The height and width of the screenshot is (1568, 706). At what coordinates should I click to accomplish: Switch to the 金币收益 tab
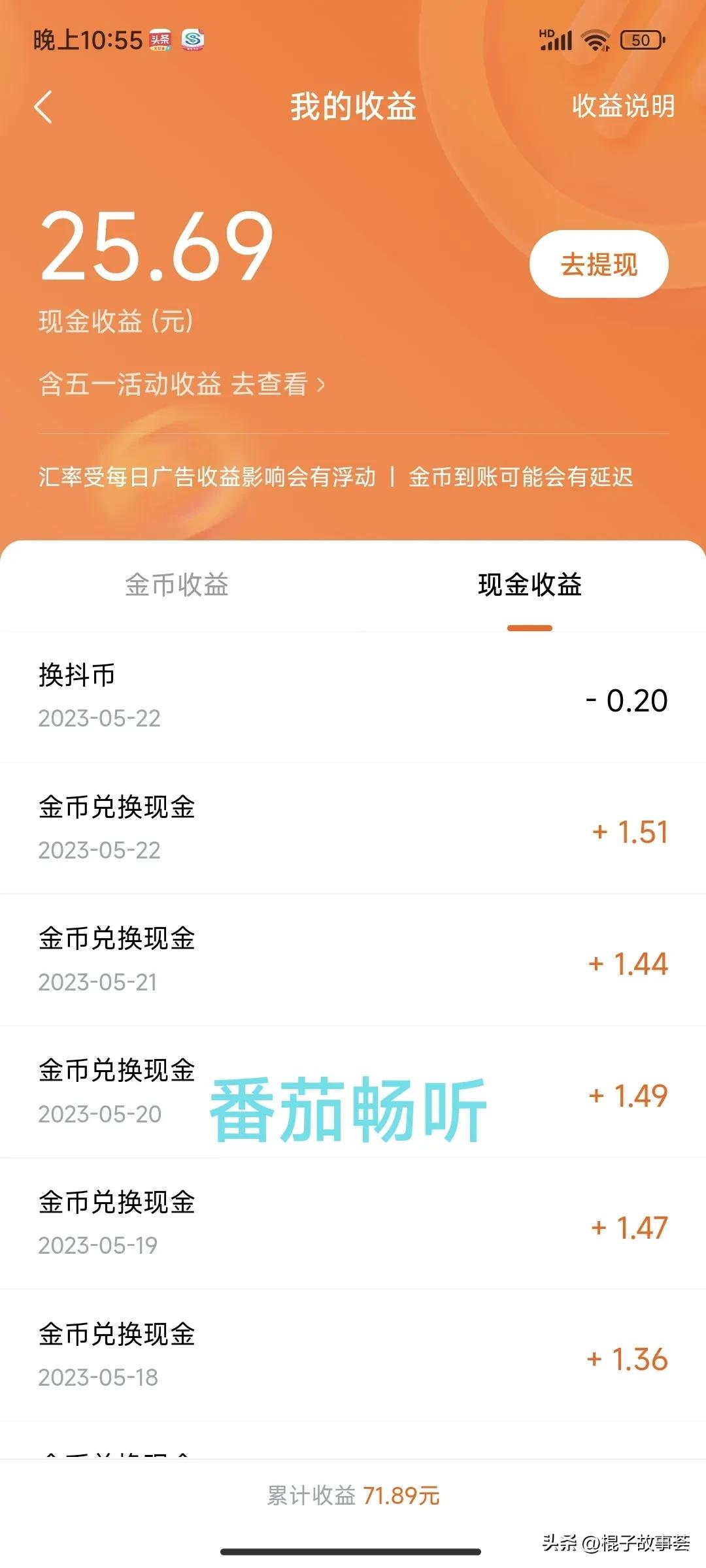pos(176,587)
